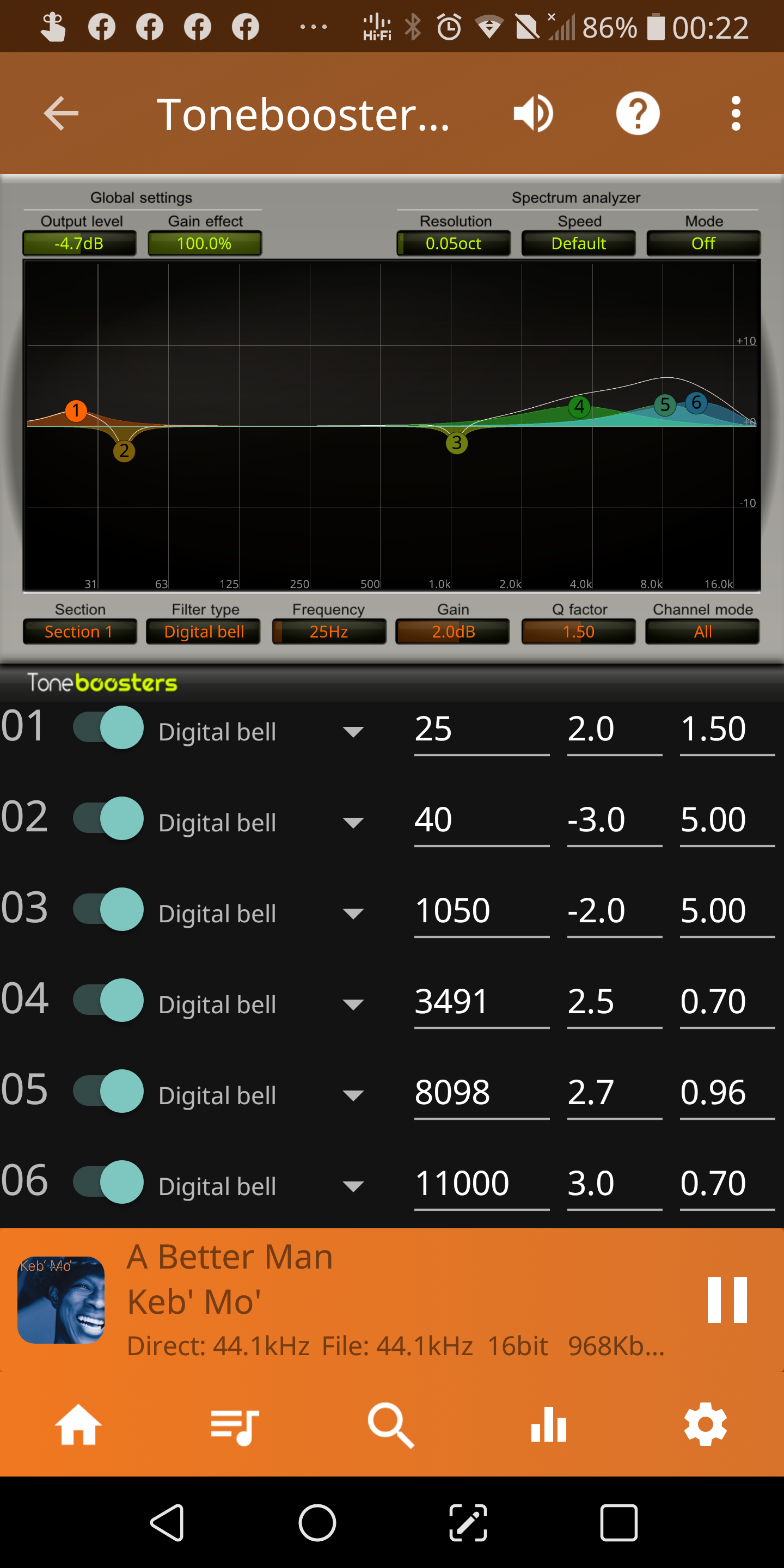Edit band 05 gain 2.7

(x=614, y=1093)
